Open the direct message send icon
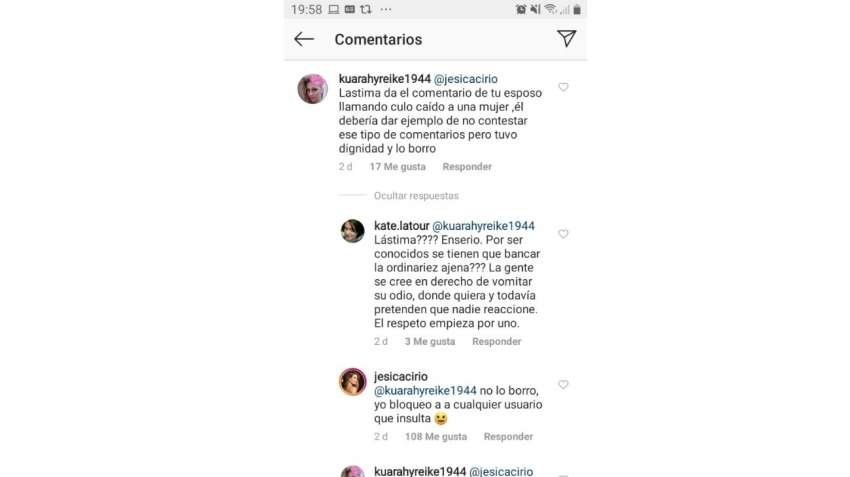The image size is (850, 477). tap(566, 39)
